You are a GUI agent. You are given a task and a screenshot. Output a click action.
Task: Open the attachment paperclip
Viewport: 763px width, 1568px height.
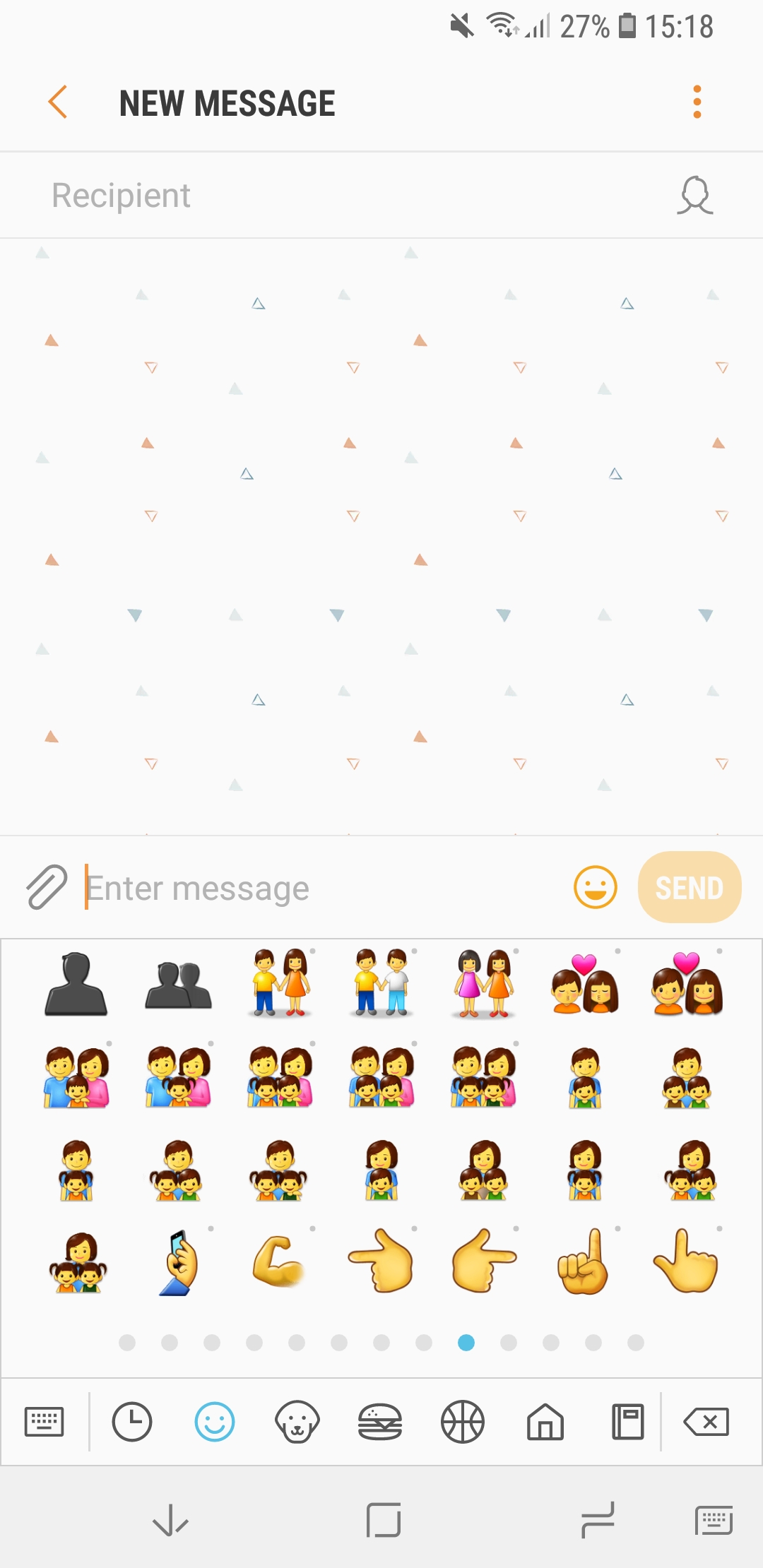[47, 887]
